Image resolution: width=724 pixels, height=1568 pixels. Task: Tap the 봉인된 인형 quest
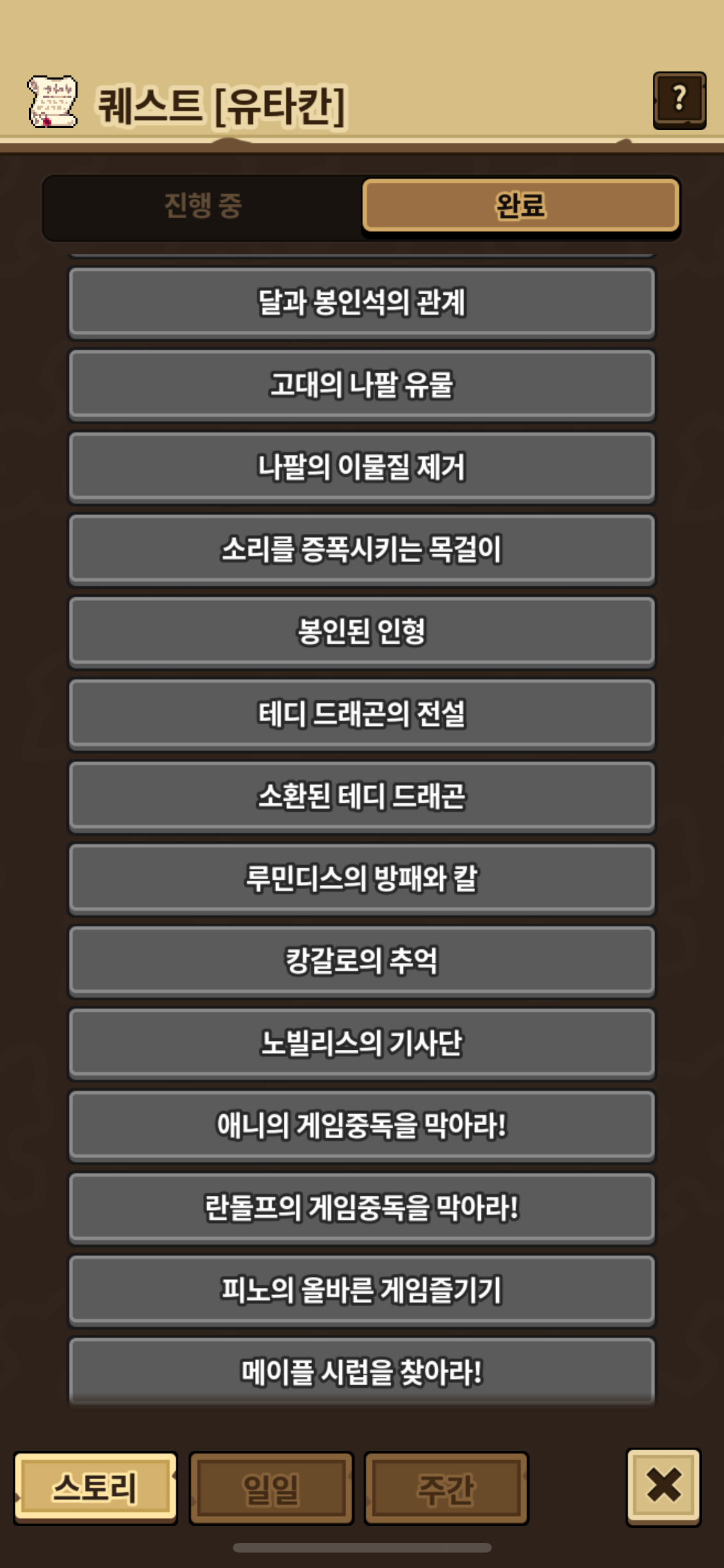(x=362, y=632)
